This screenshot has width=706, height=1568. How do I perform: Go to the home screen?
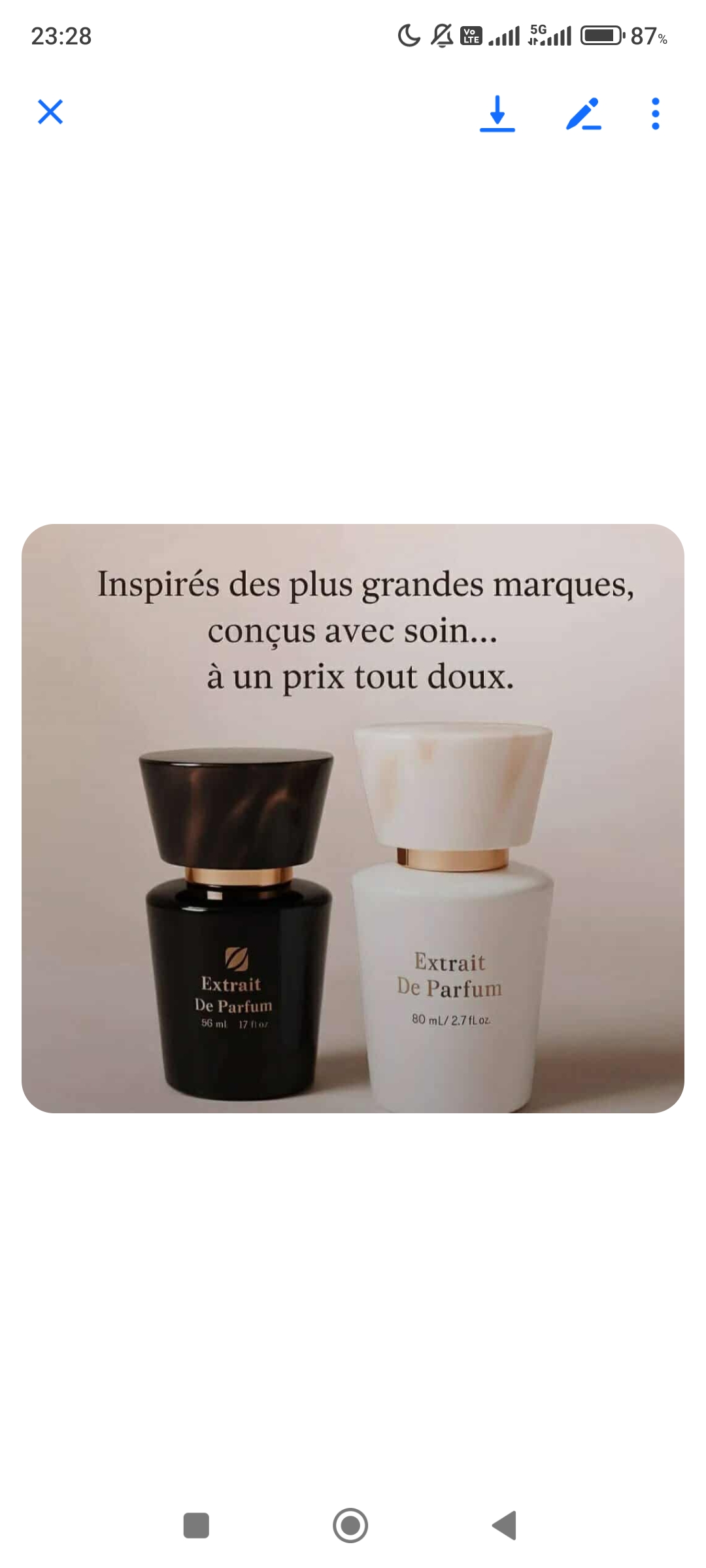350,1526
